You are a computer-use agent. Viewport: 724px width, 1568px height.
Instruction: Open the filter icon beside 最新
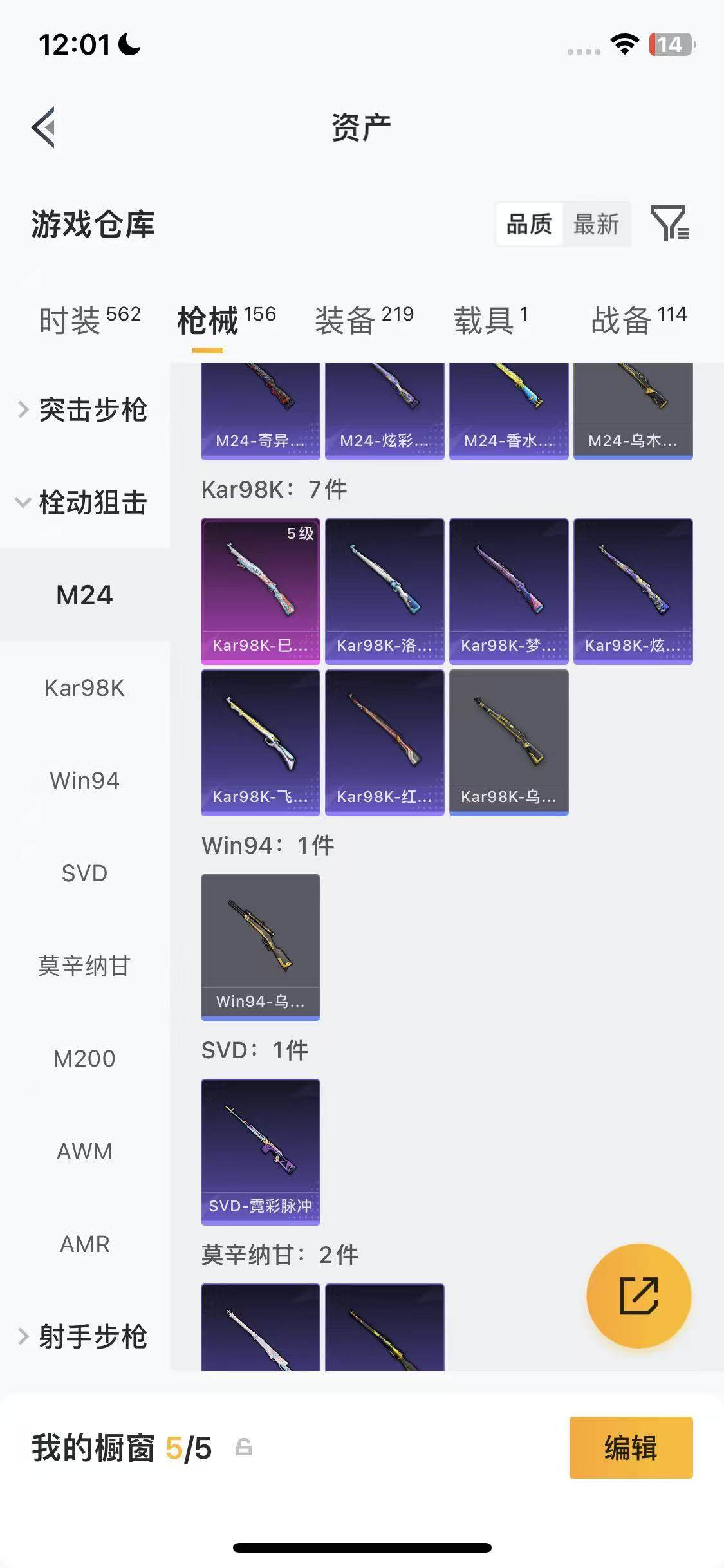coord(669,223)
